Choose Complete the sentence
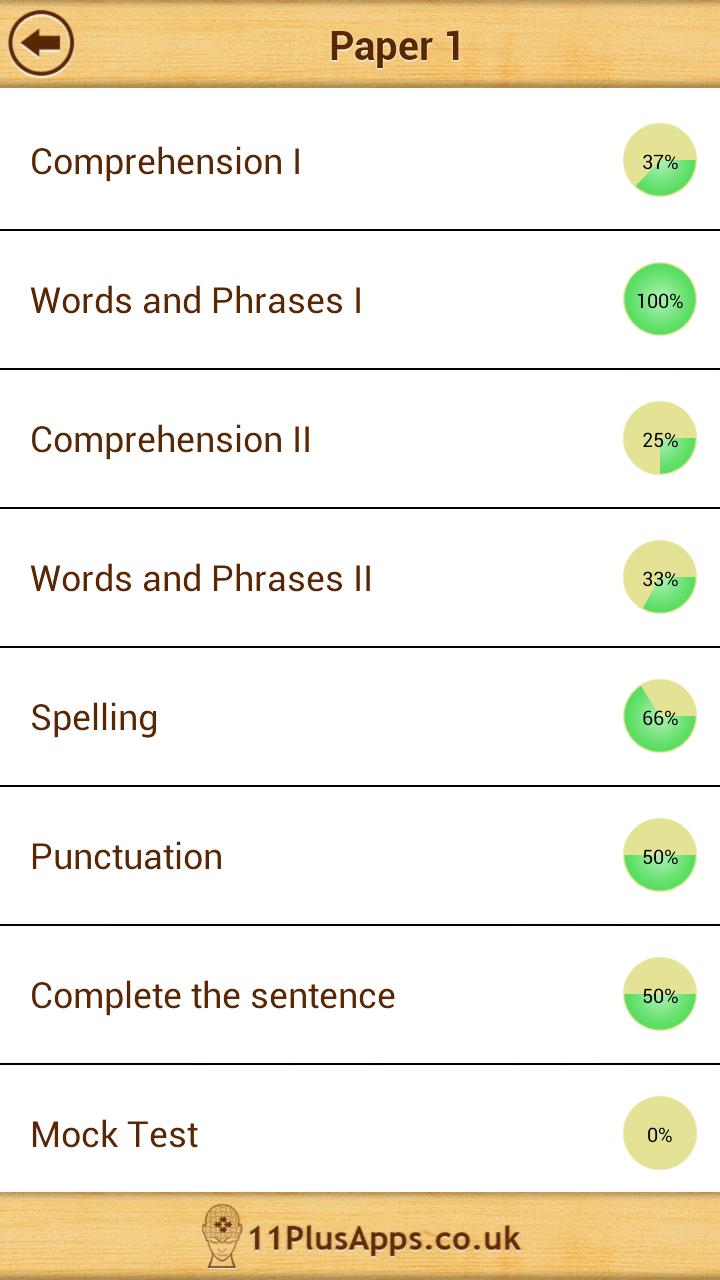Screen dimensions: 720x1280 pos(213,995)
